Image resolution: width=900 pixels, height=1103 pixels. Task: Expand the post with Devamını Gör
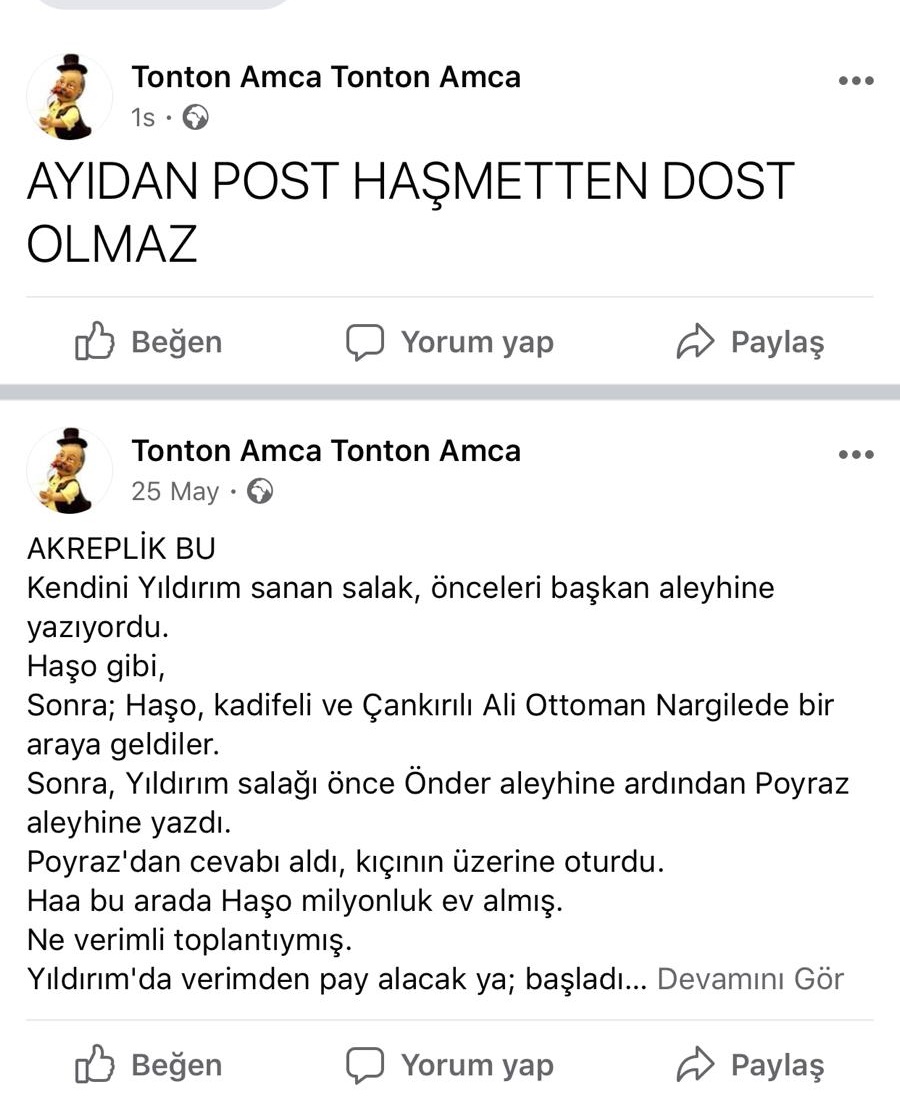pos(750,978)
